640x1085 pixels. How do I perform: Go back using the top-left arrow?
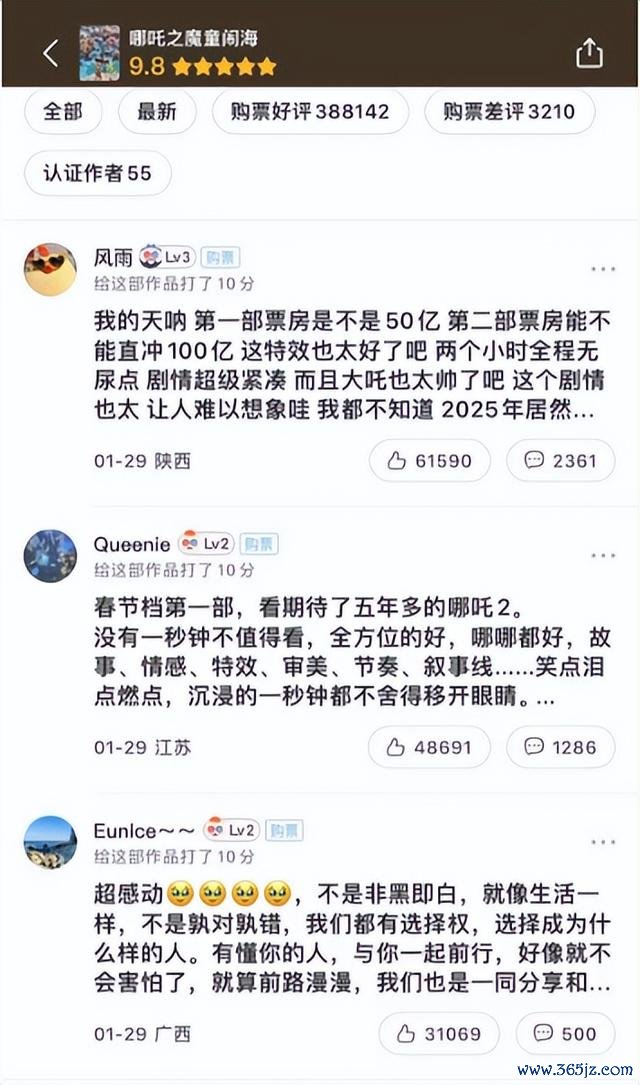[50, 54]
